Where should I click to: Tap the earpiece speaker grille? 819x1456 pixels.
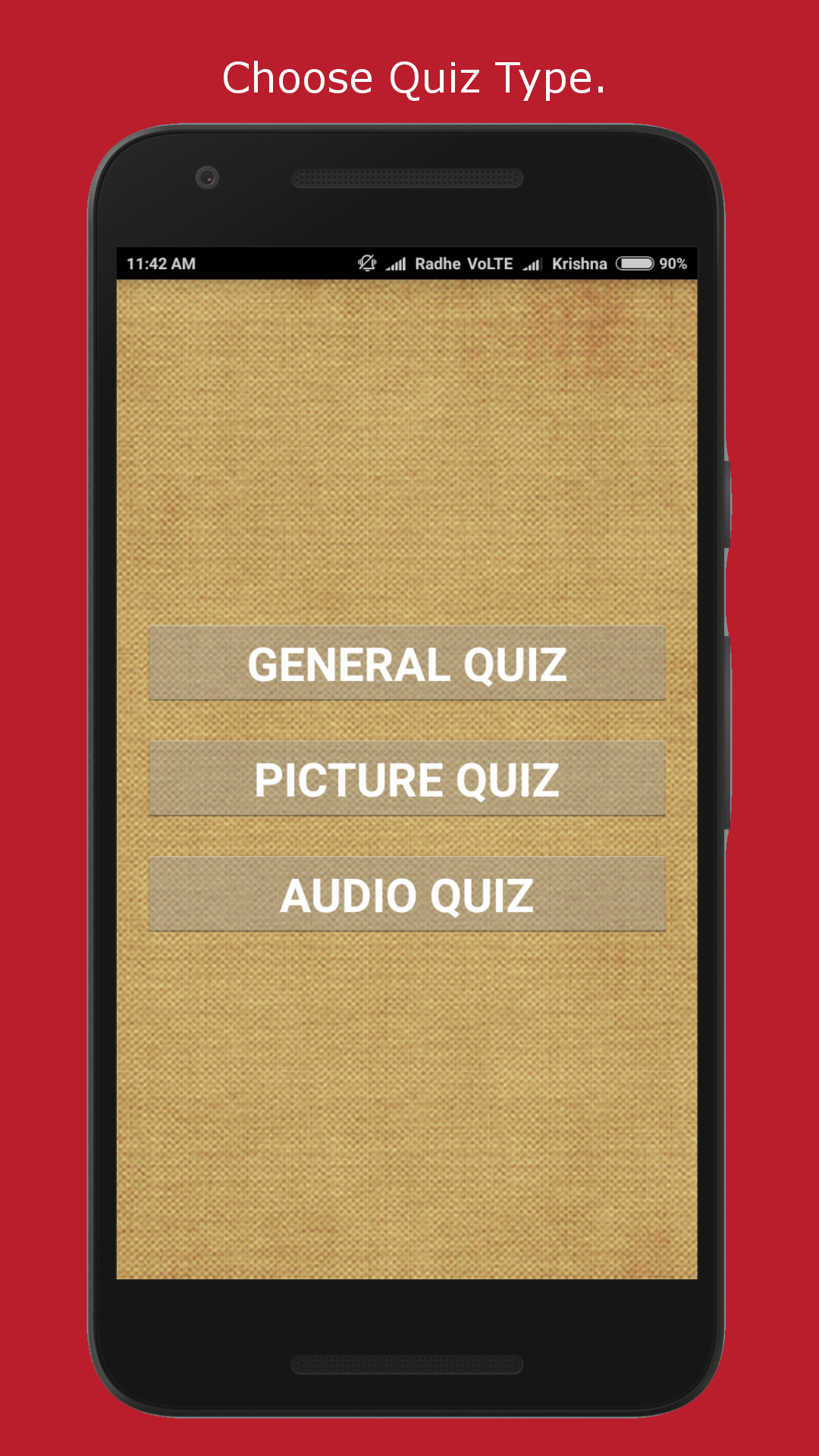tap(407, 177)
